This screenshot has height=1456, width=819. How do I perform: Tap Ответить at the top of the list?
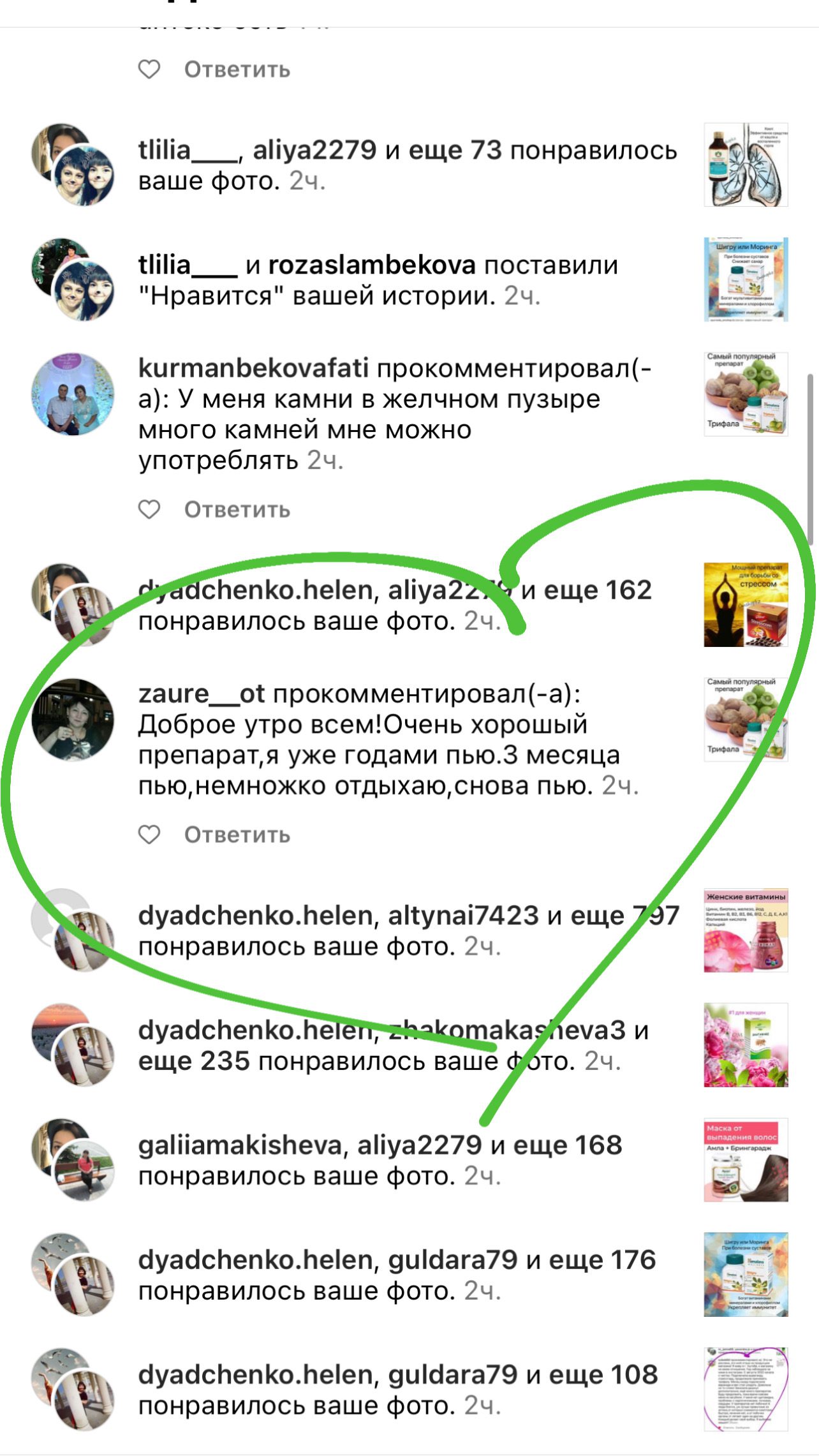[x=237, y=70]
